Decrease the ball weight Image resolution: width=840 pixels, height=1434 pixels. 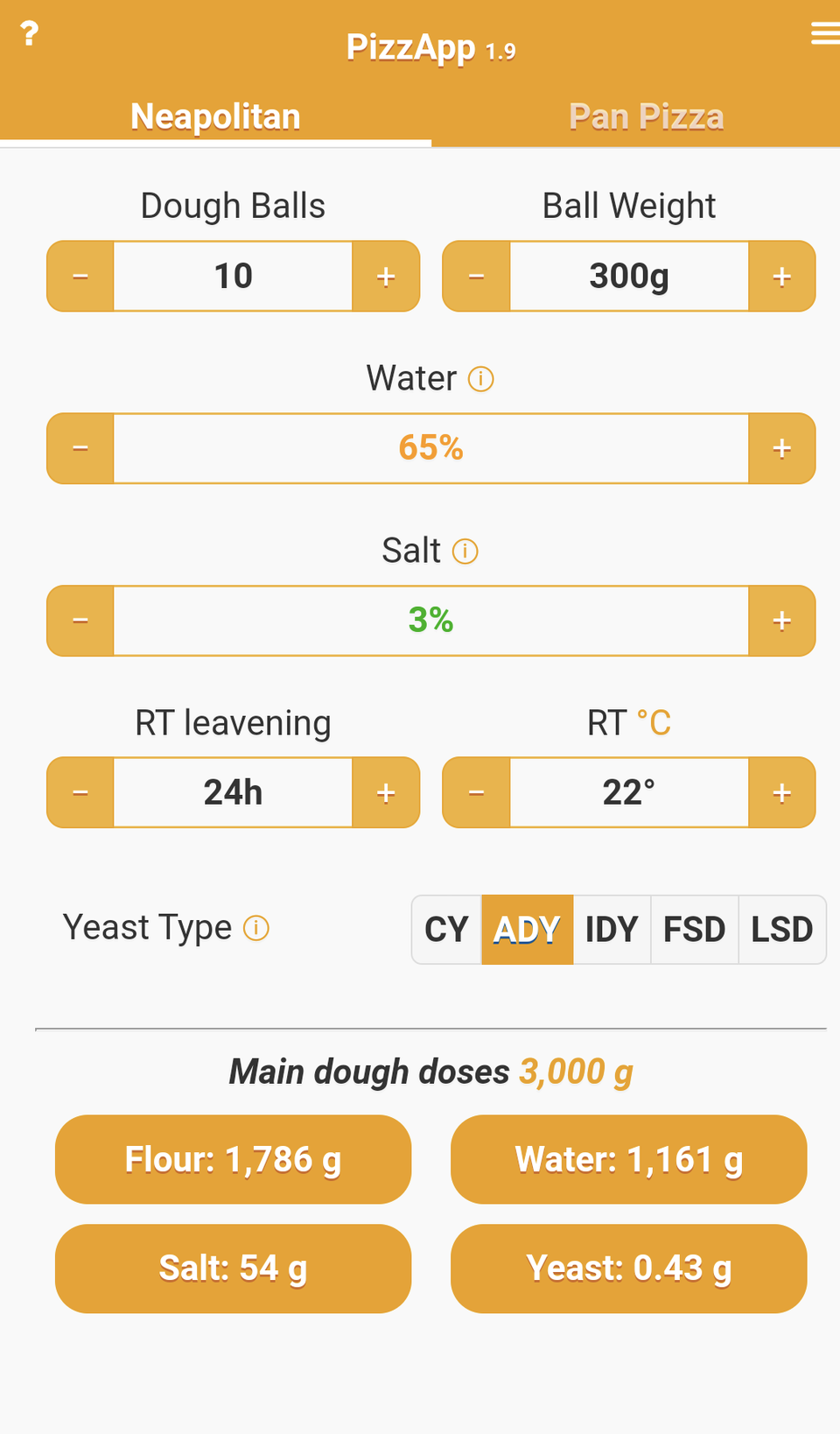click(x=477, y=277)
